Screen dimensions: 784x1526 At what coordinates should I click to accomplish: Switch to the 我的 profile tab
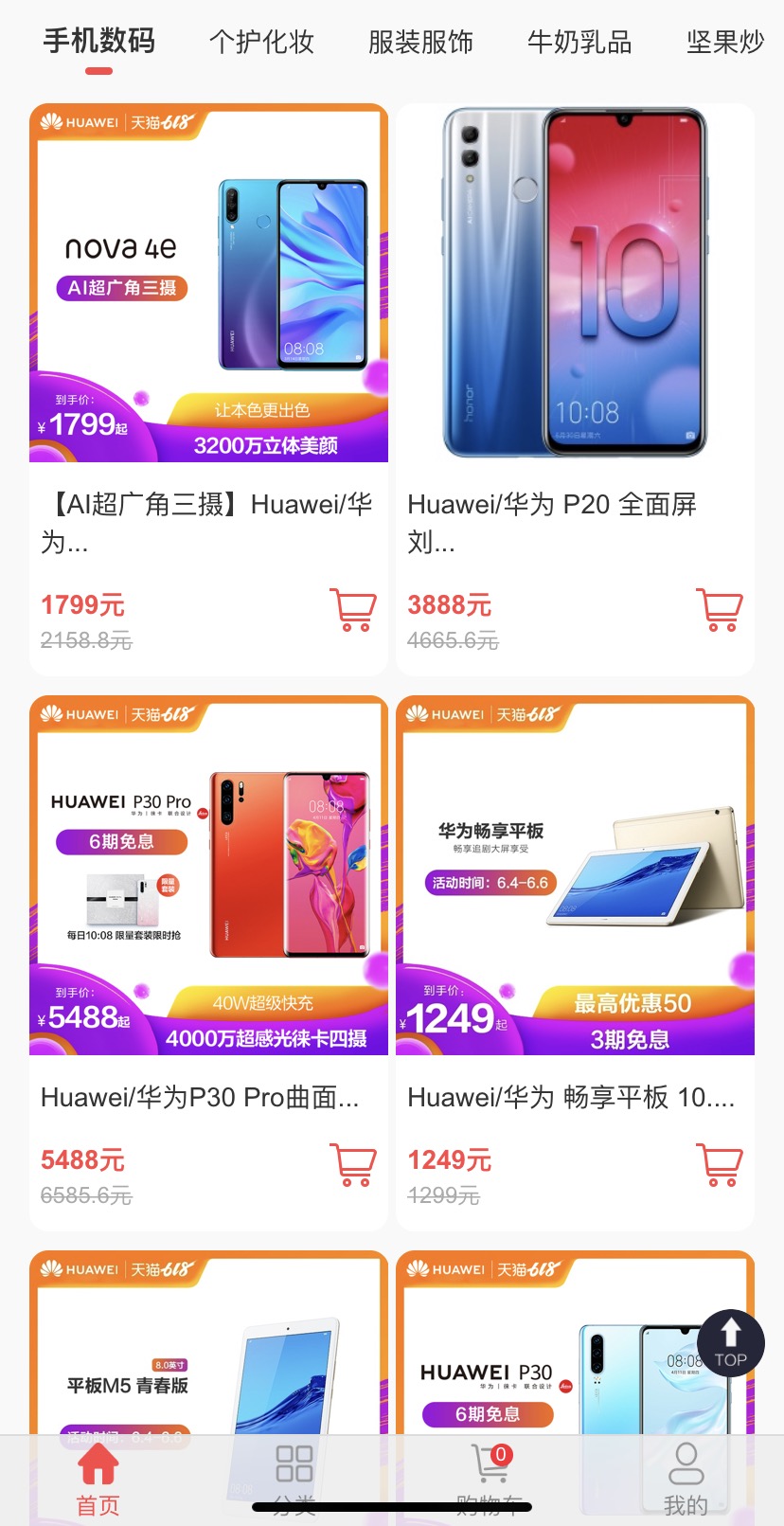(686, 1480)
